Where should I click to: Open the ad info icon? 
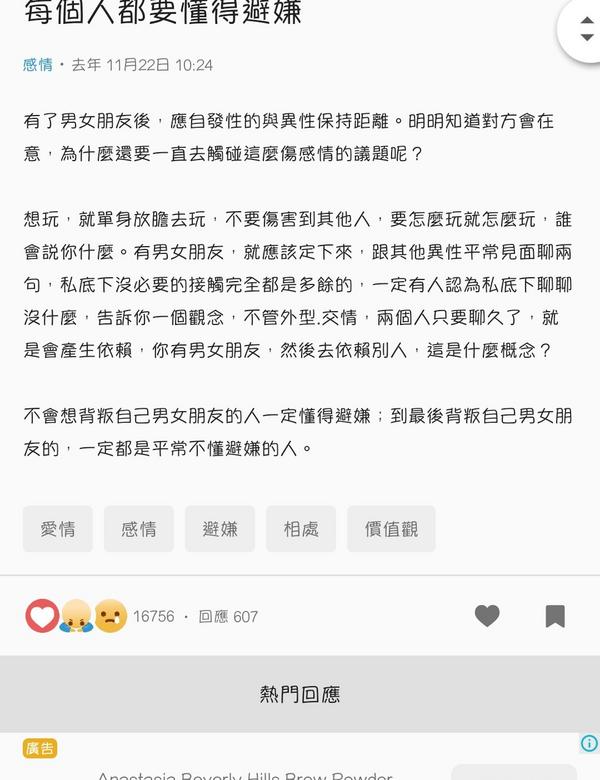point(589,743)
